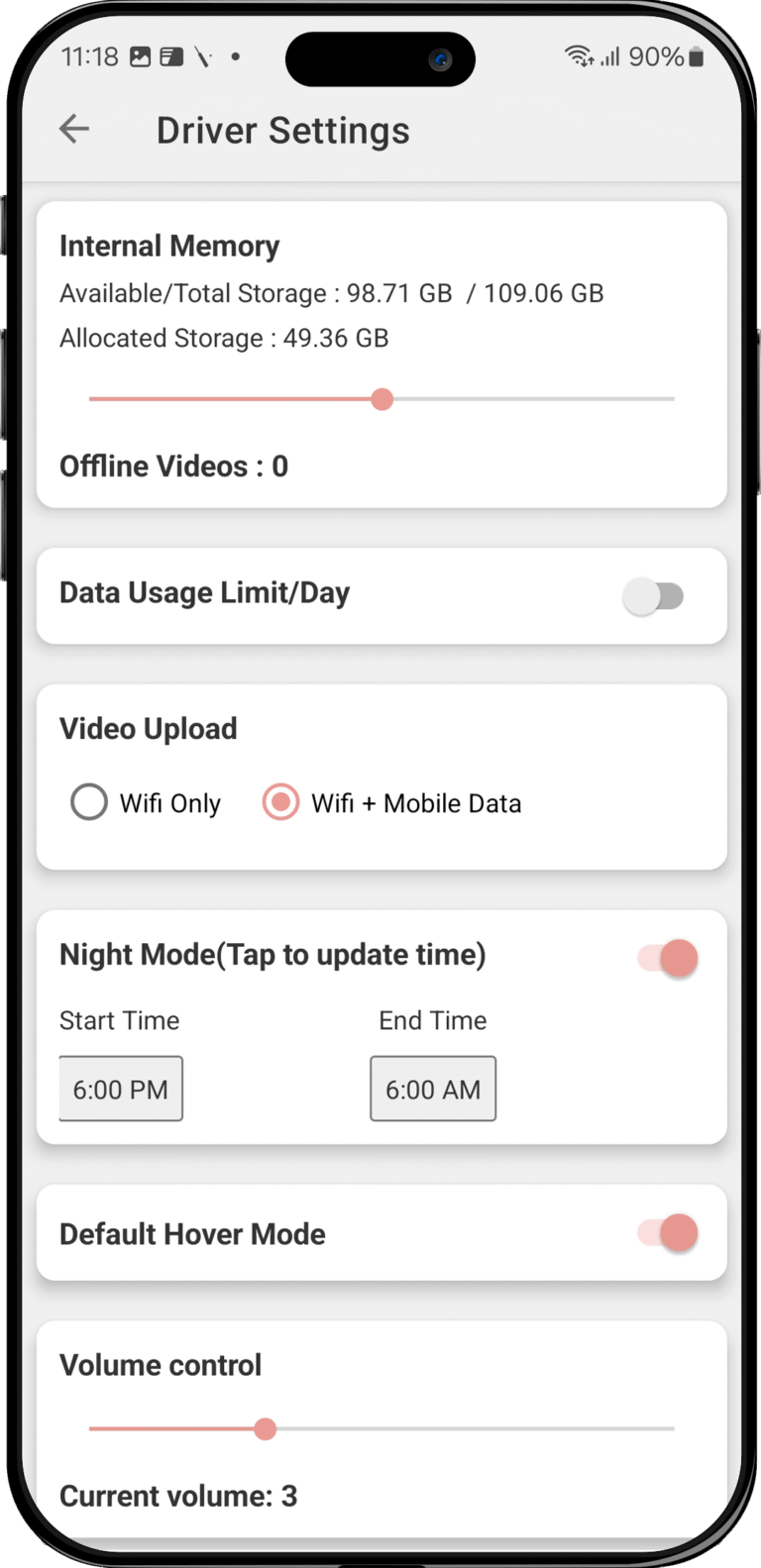Disable the Default Hover Mode switch

pos(668,1233)
